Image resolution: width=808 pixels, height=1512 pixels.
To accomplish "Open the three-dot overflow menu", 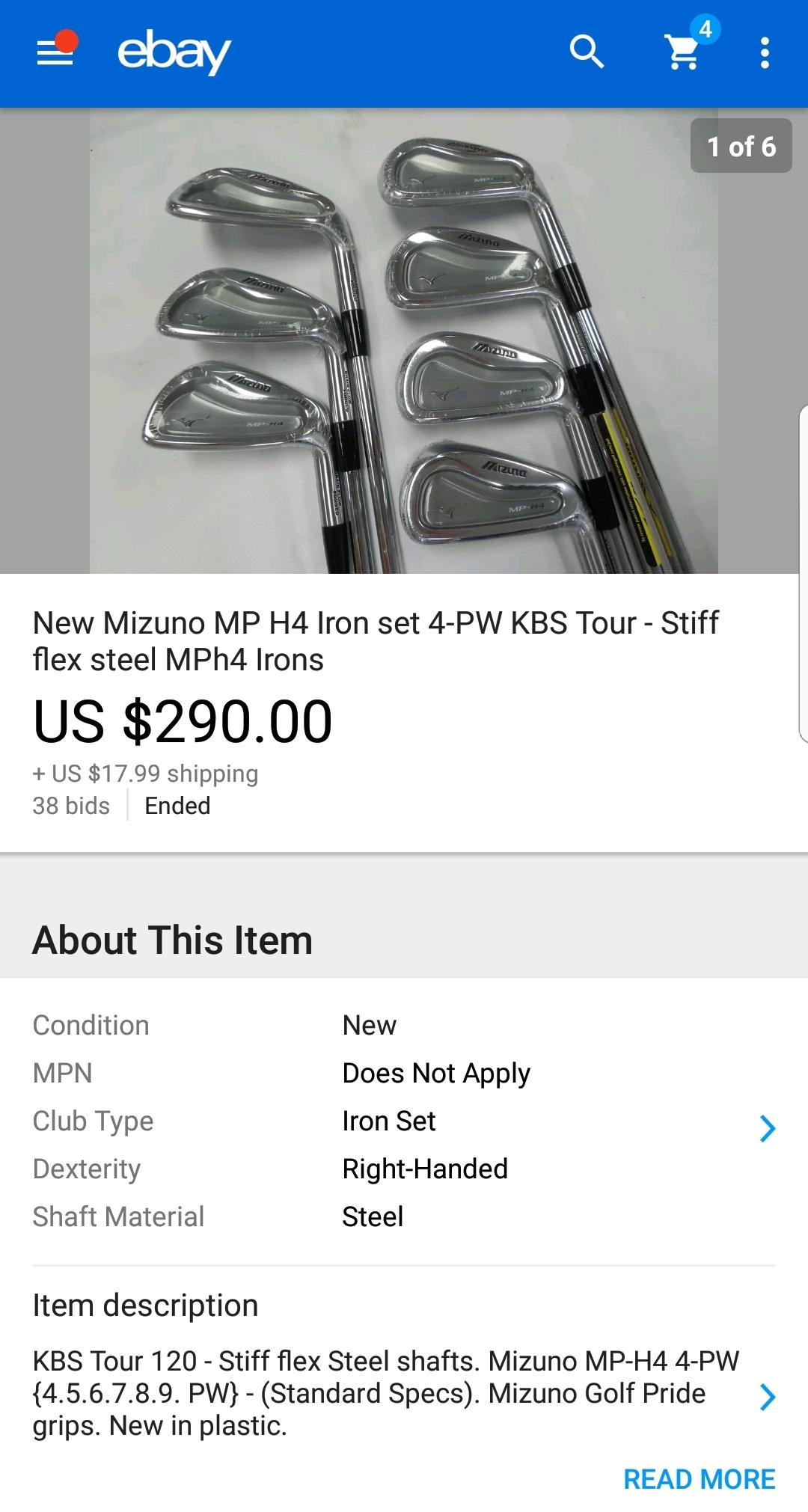I will tap(764, 52).
